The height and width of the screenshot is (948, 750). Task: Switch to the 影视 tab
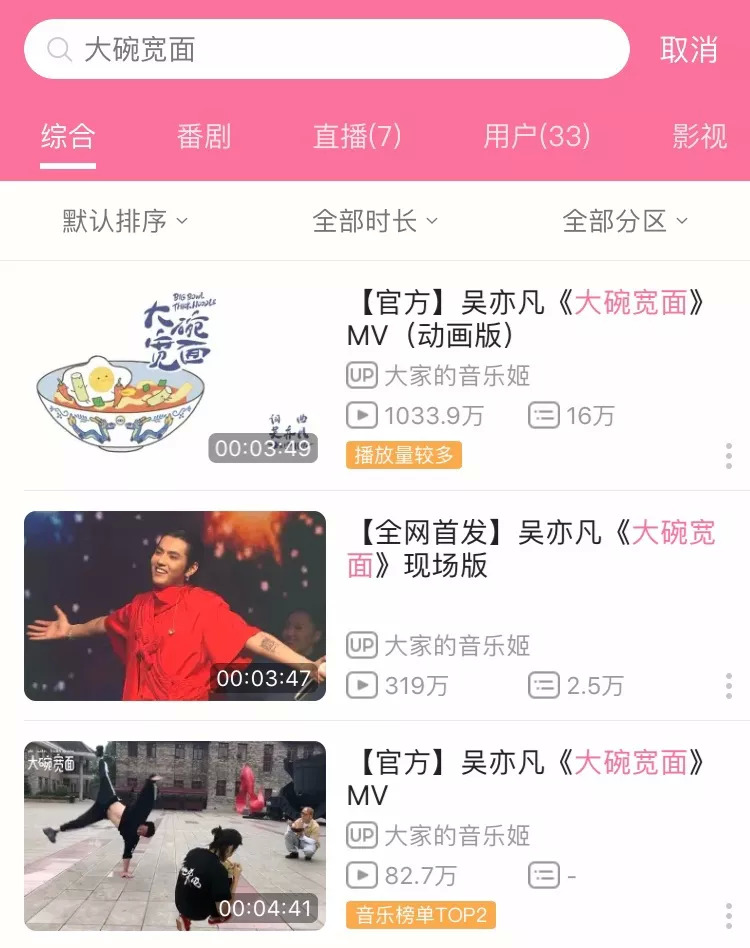700,136
